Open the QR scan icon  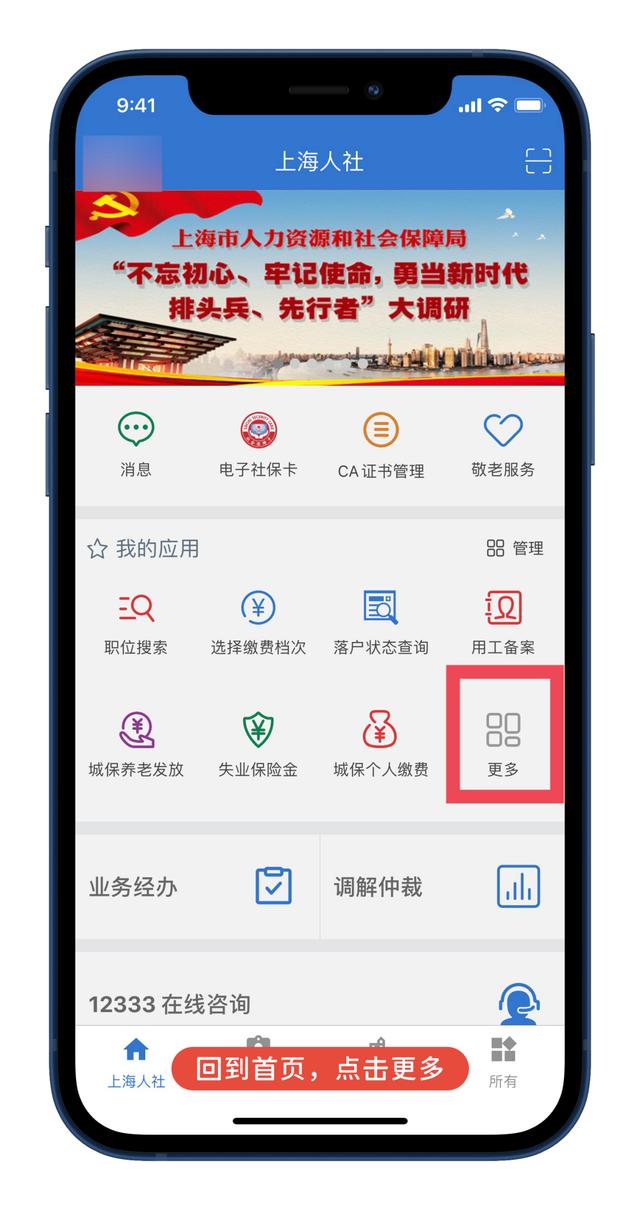[x=538, y=161]
